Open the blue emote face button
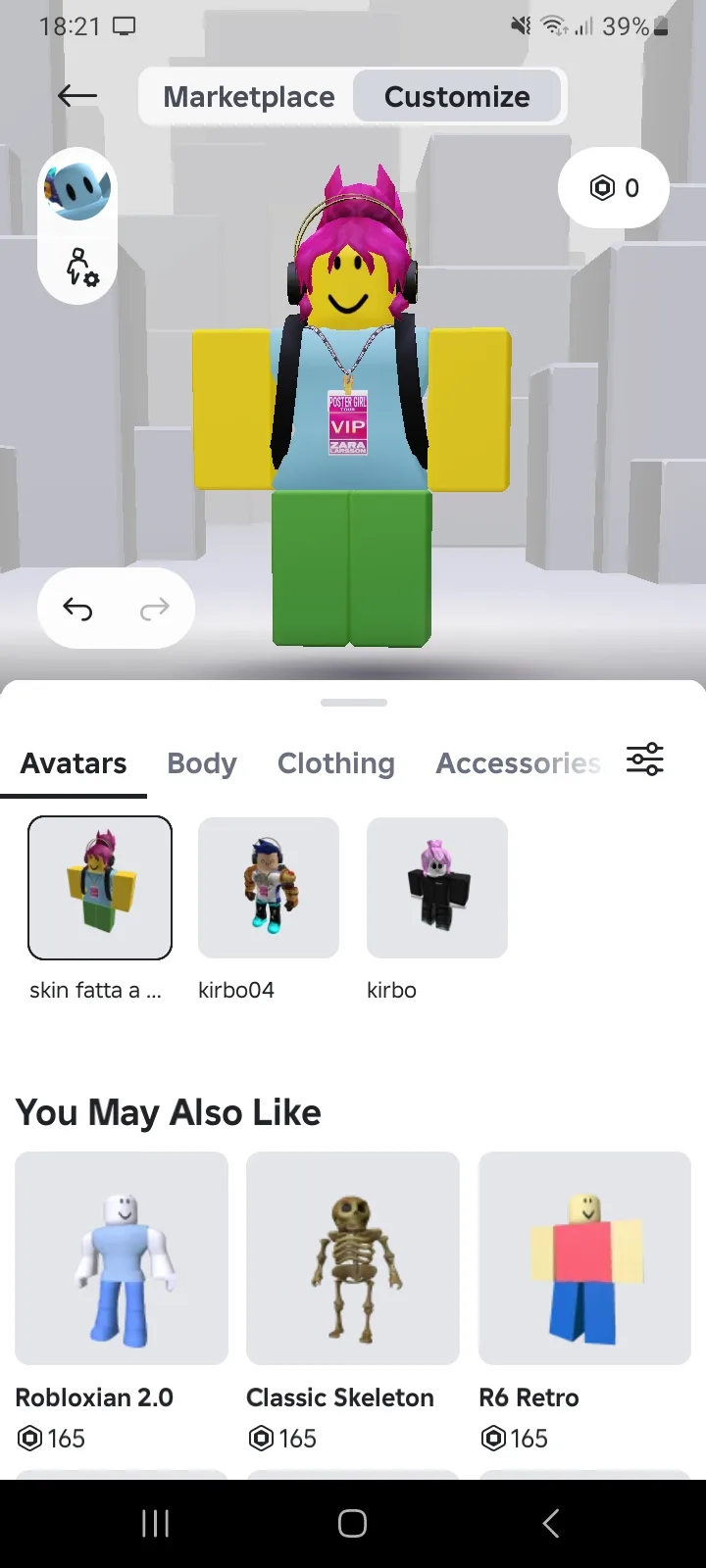This screenshot has width=706, height=1568. (x=77, y=188)
